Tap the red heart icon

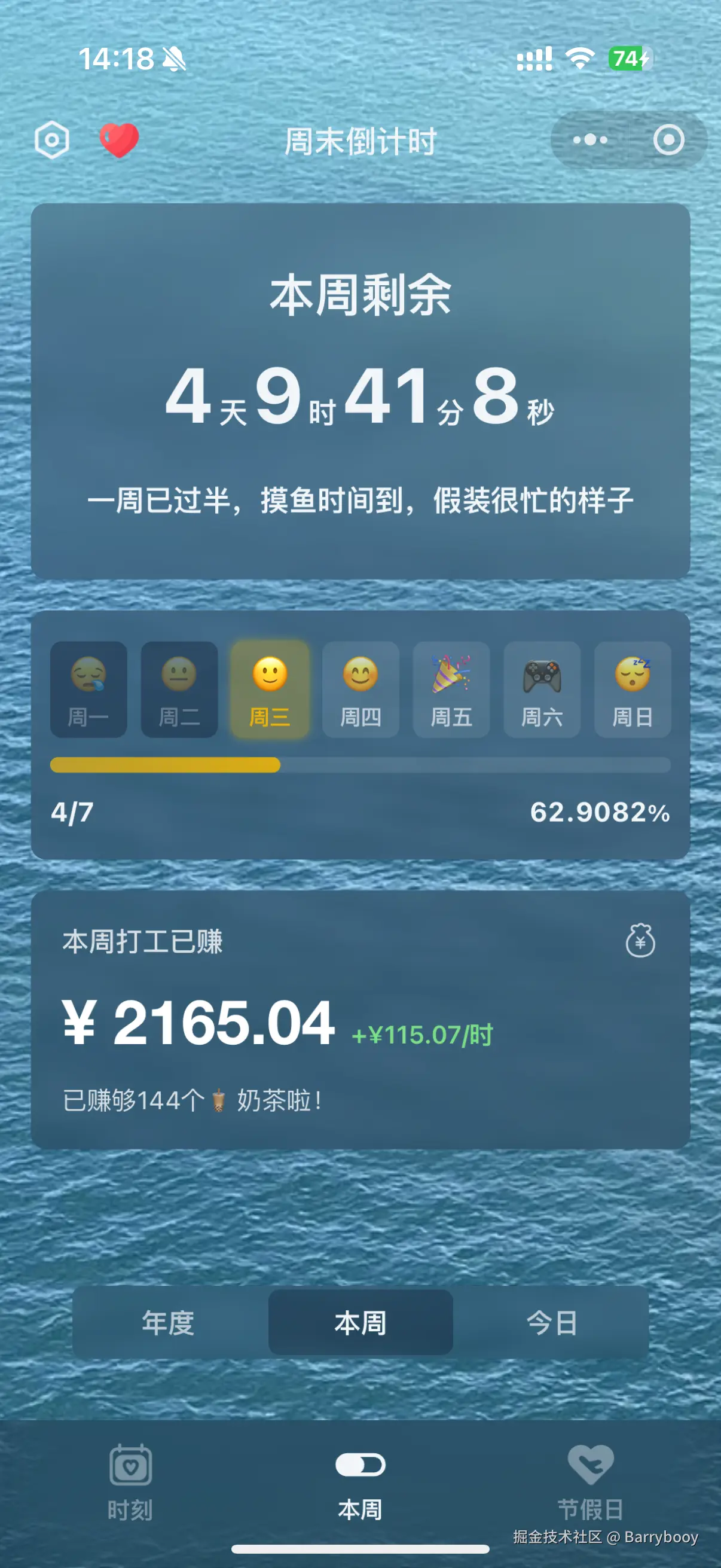tap(119, 140)
